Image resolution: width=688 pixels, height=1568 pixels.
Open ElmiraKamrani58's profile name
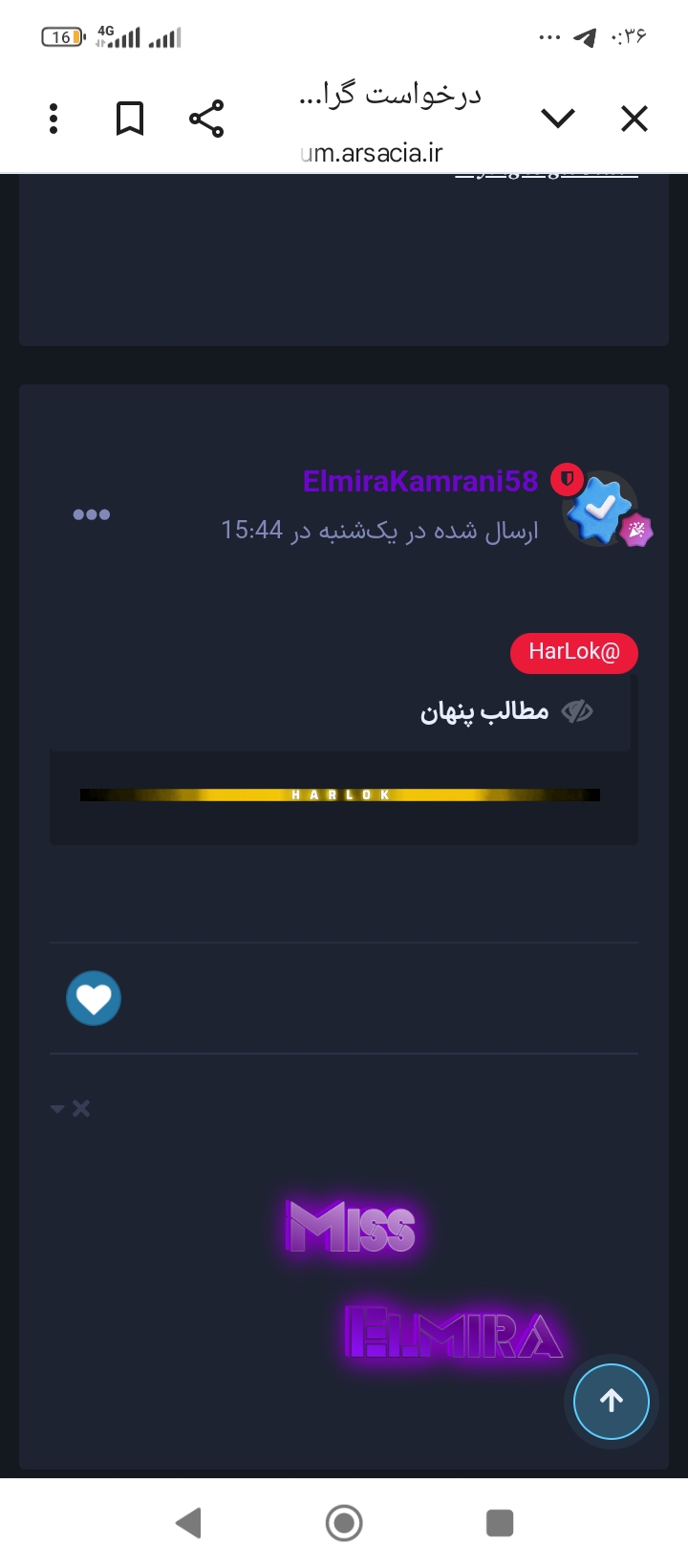[420, 481]
